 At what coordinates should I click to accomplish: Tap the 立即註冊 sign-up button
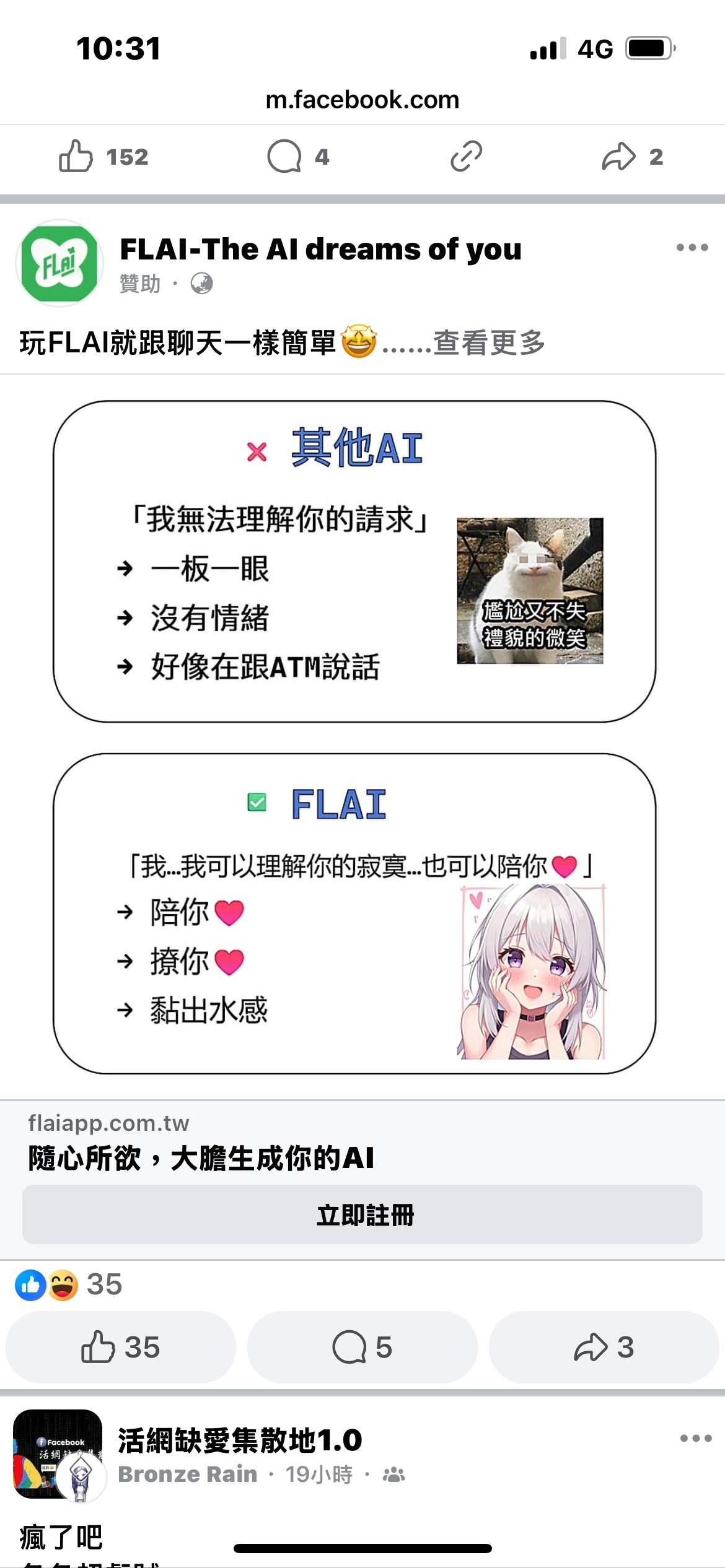[362, 1214]
